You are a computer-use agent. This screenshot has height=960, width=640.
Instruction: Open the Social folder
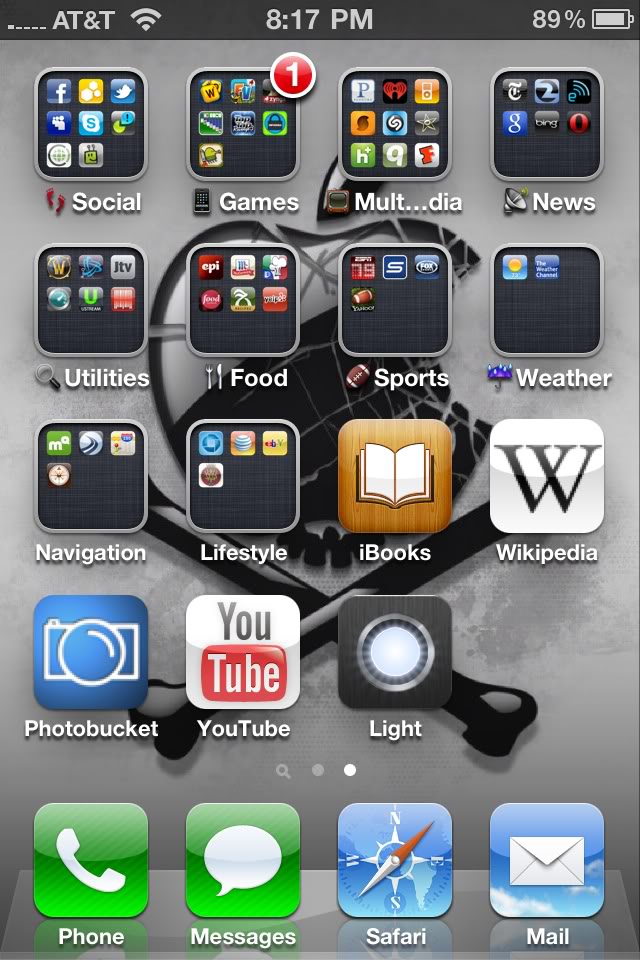coord(91,124)
